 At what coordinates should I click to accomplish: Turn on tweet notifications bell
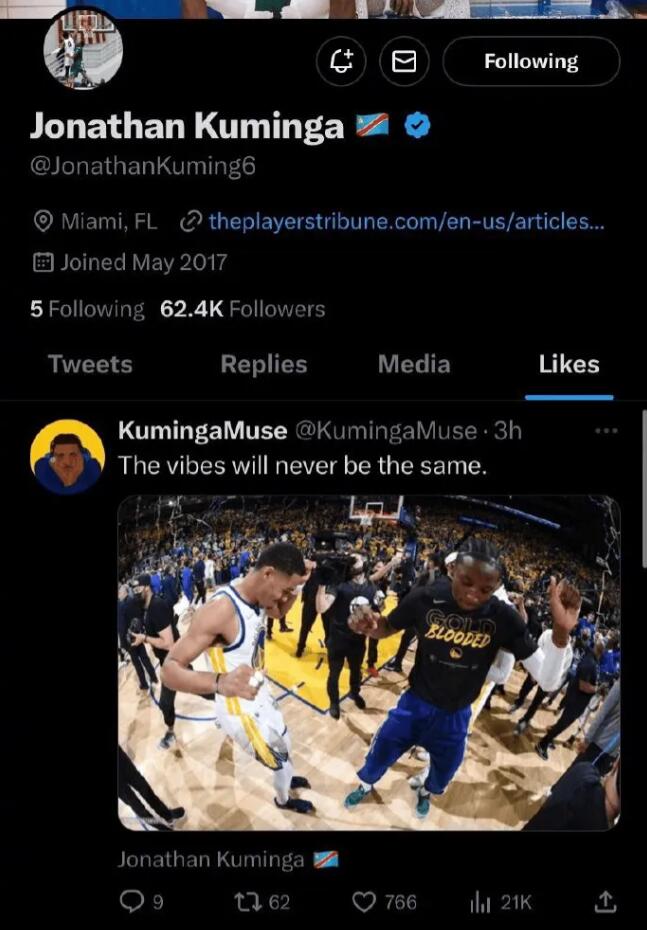(x=341, y=62)
